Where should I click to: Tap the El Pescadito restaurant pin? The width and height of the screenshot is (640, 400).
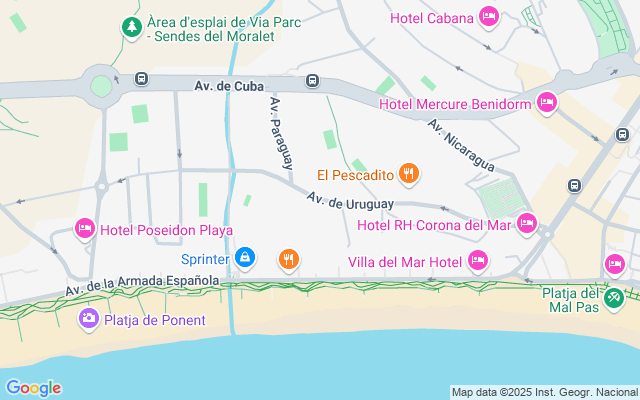click(x=409, y=174)
